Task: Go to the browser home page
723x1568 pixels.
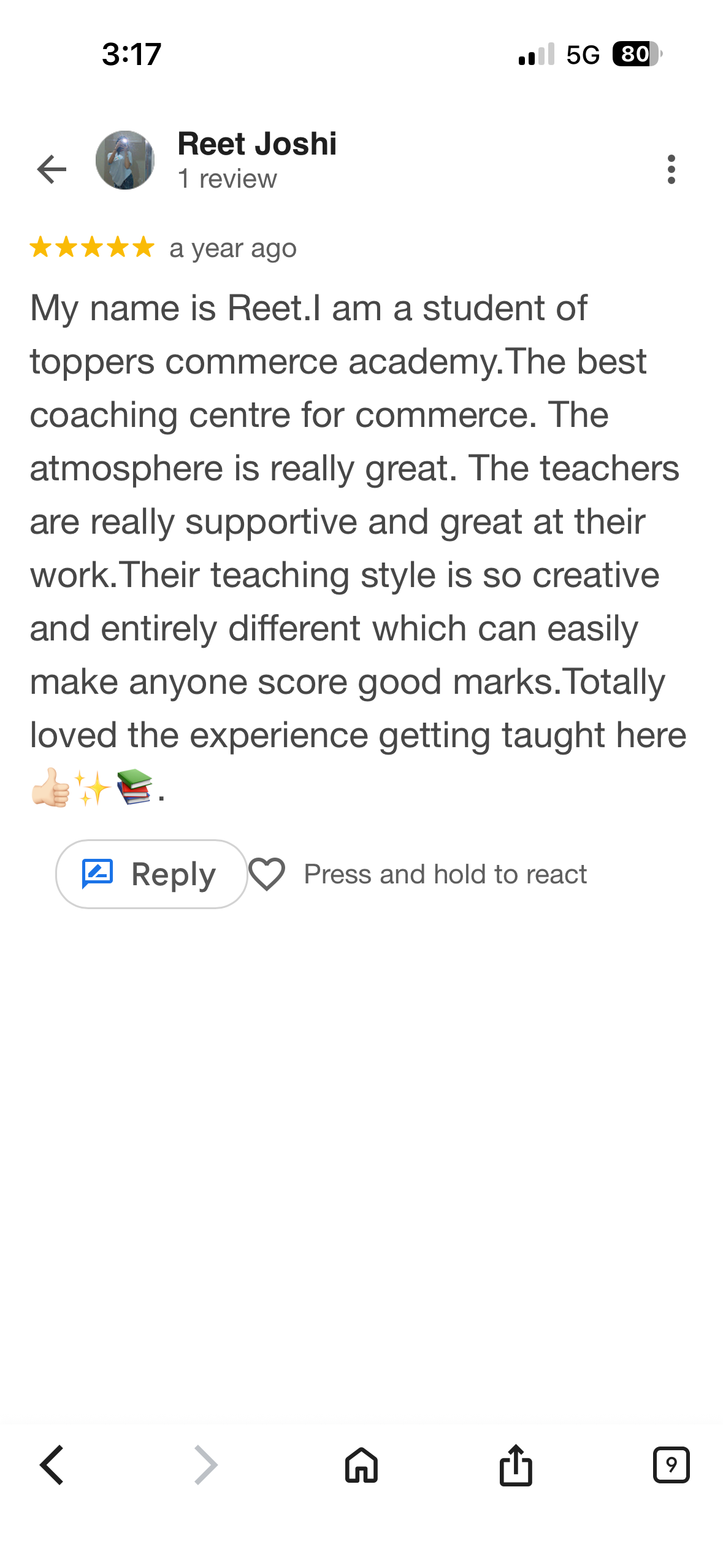Action: (361, 1465)
